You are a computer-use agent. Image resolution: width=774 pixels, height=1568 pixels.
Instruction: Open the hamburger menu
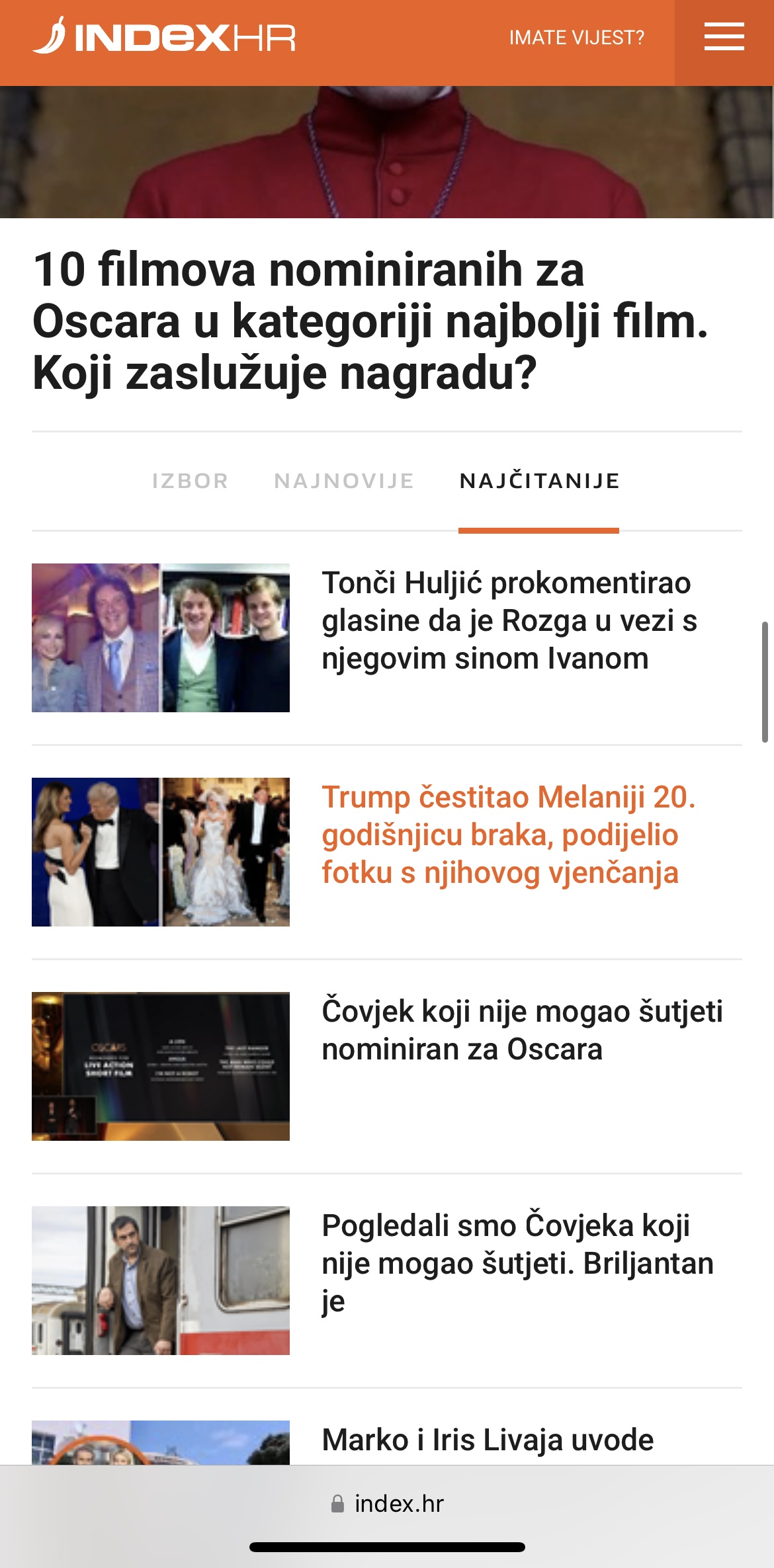[x=724, y=37]
